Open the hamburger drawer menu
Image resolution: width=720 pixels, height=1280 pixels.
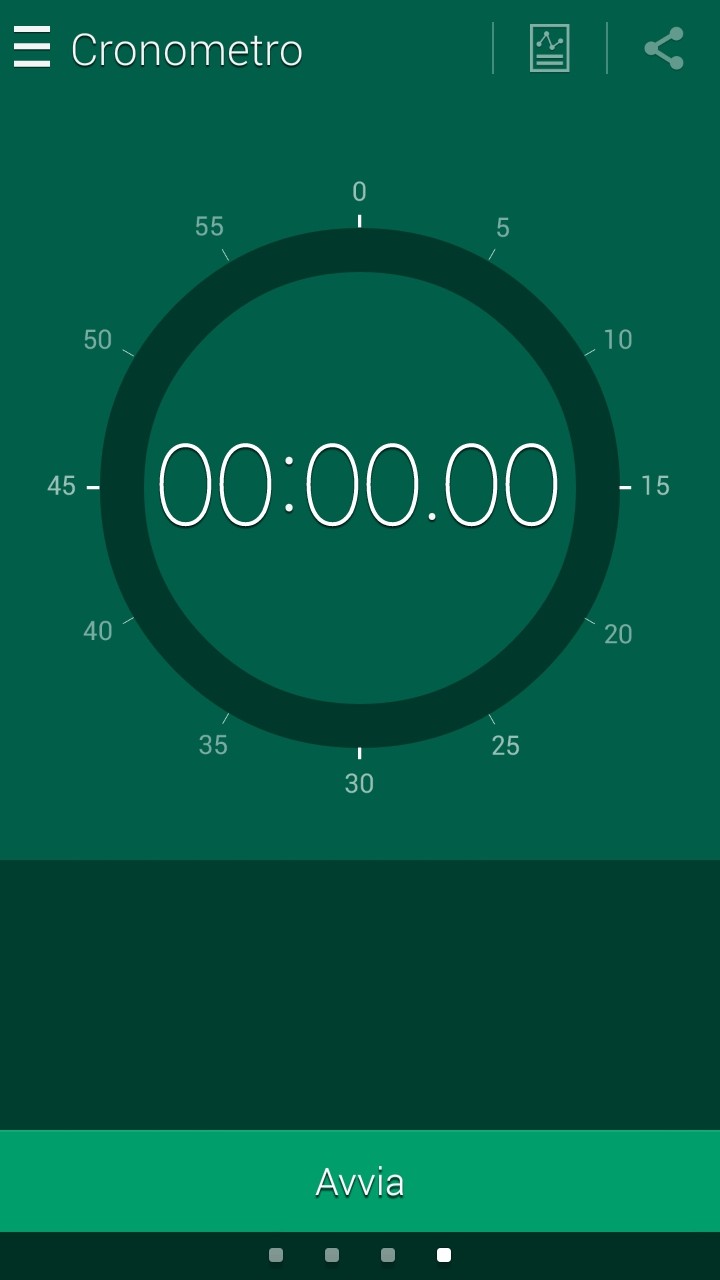coord(32,48)
